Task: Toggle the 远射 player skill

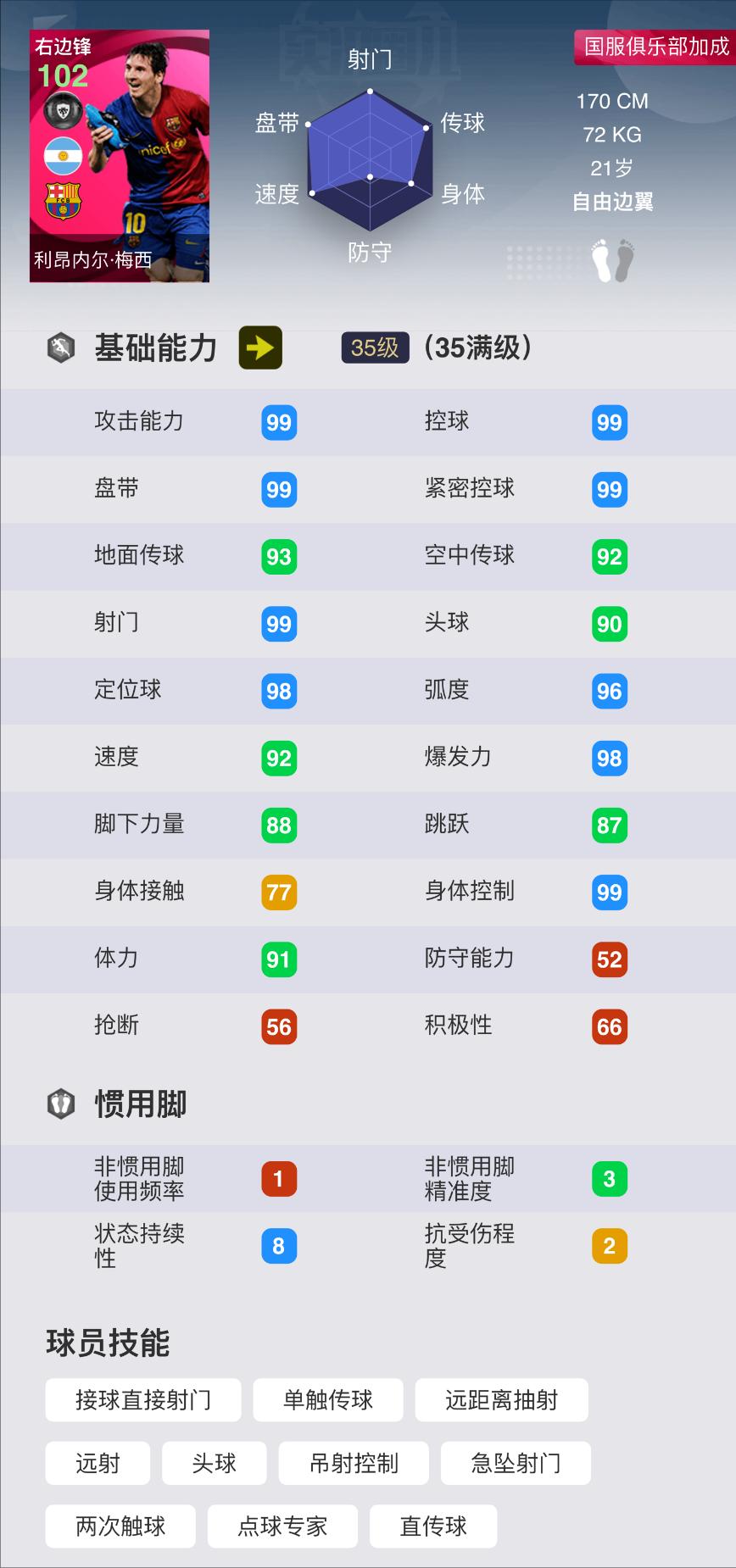Action: [x=98, y=1463]
